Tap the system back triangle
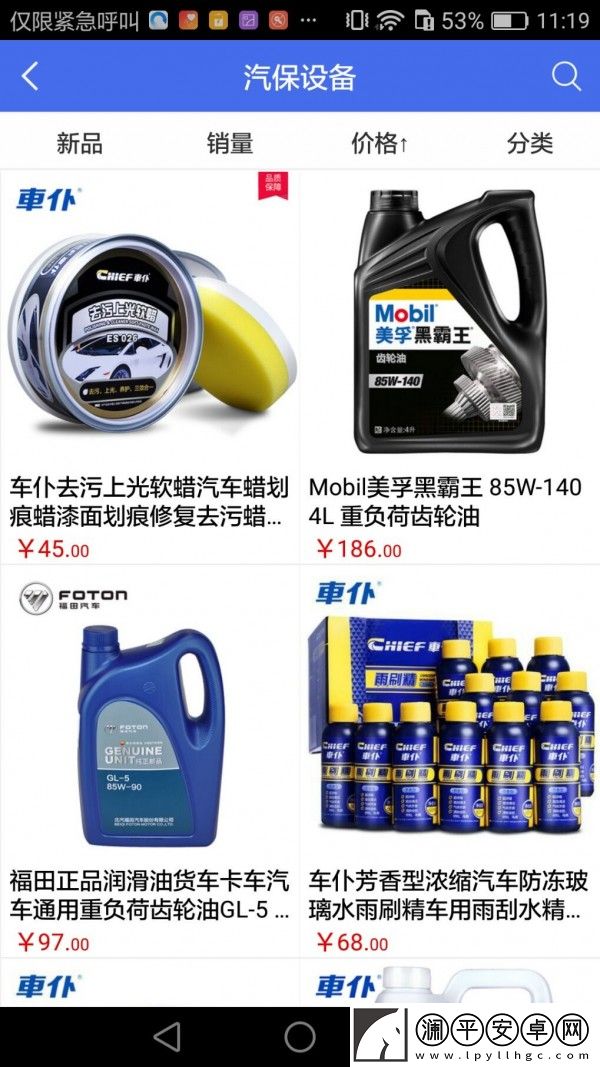This screenshot has width=600, height=1067. [168, 1037]
